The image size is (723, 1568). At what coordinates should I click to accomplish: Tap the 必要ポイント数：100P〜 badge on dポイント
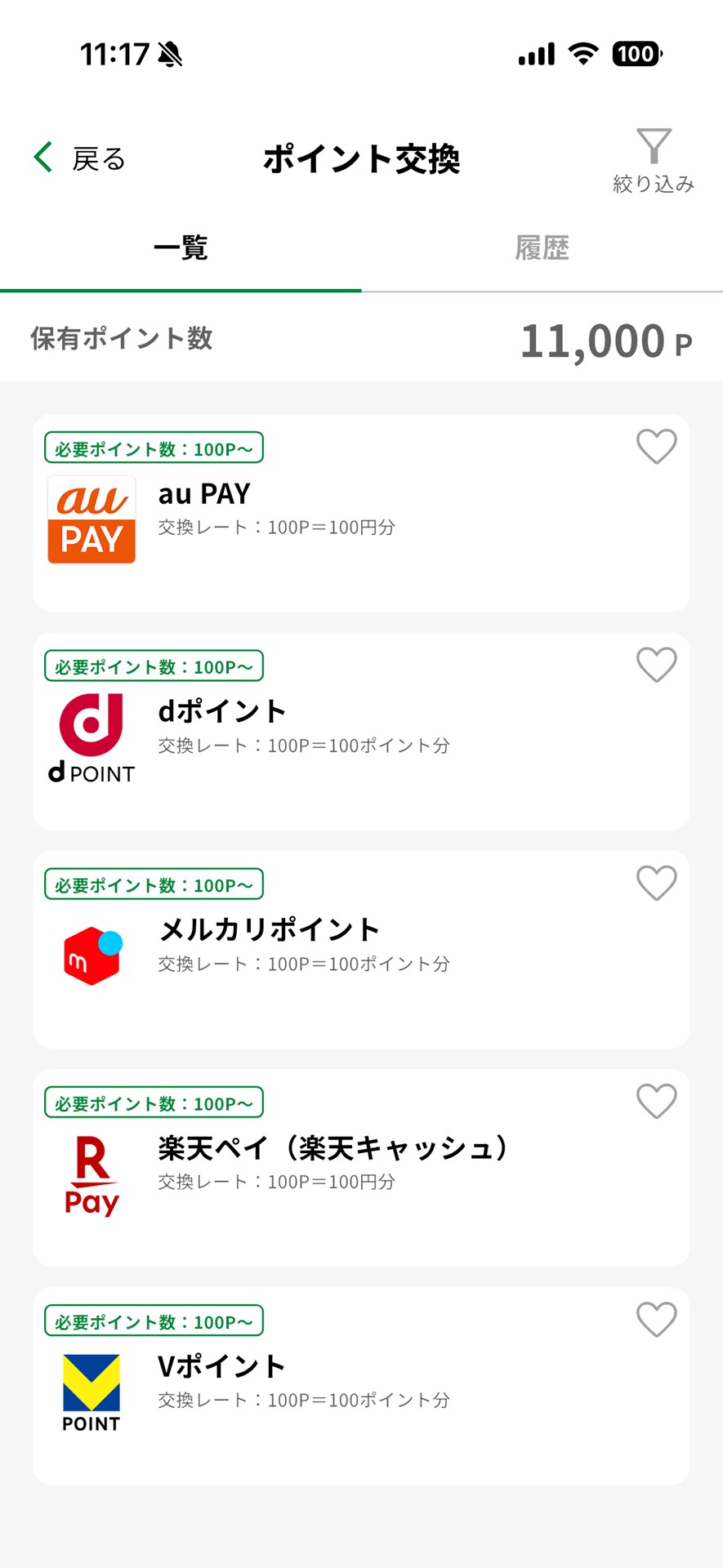(153, 666)
